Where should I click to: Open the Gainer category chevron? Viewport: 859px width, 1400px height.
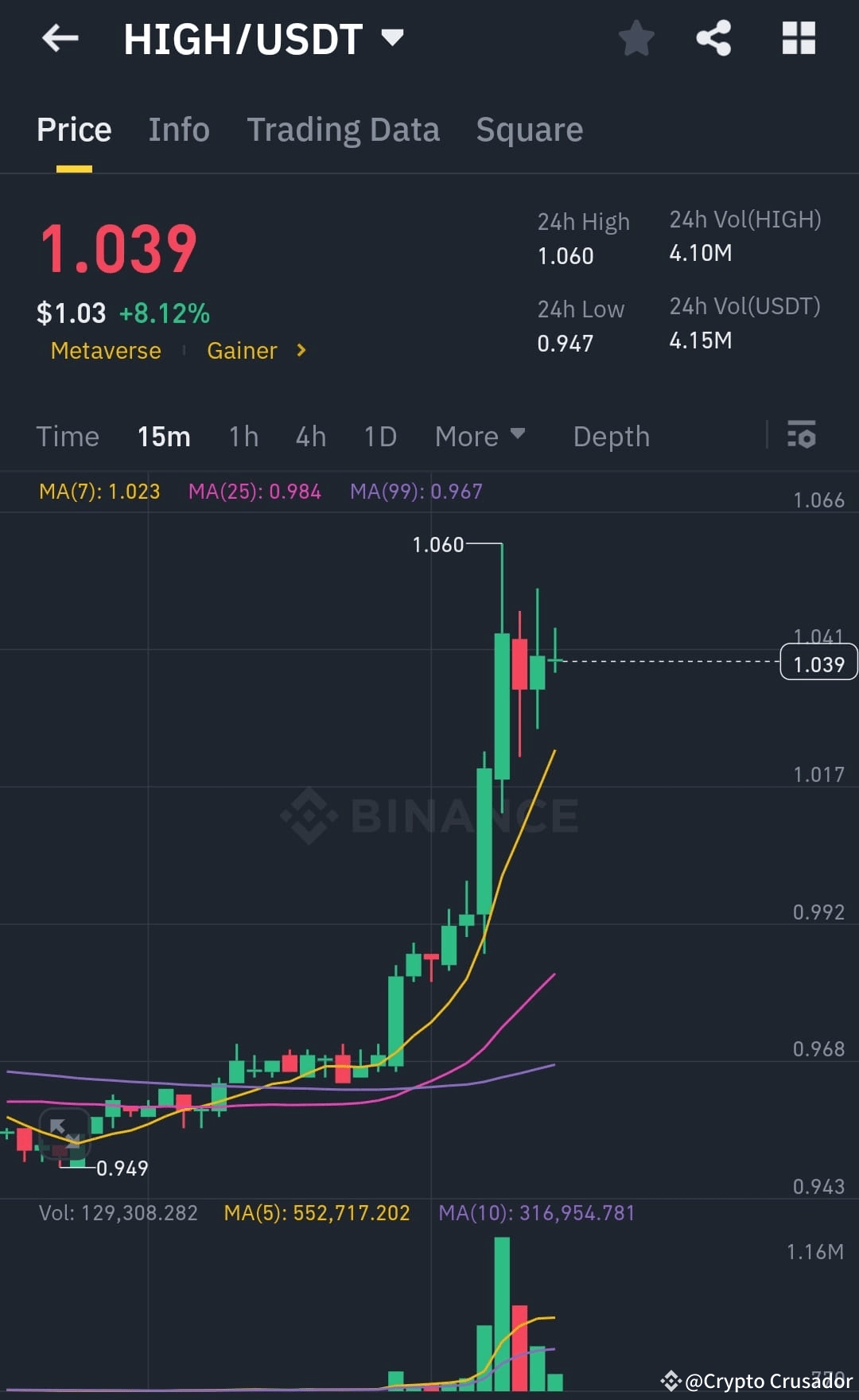(x=301, y=350)
